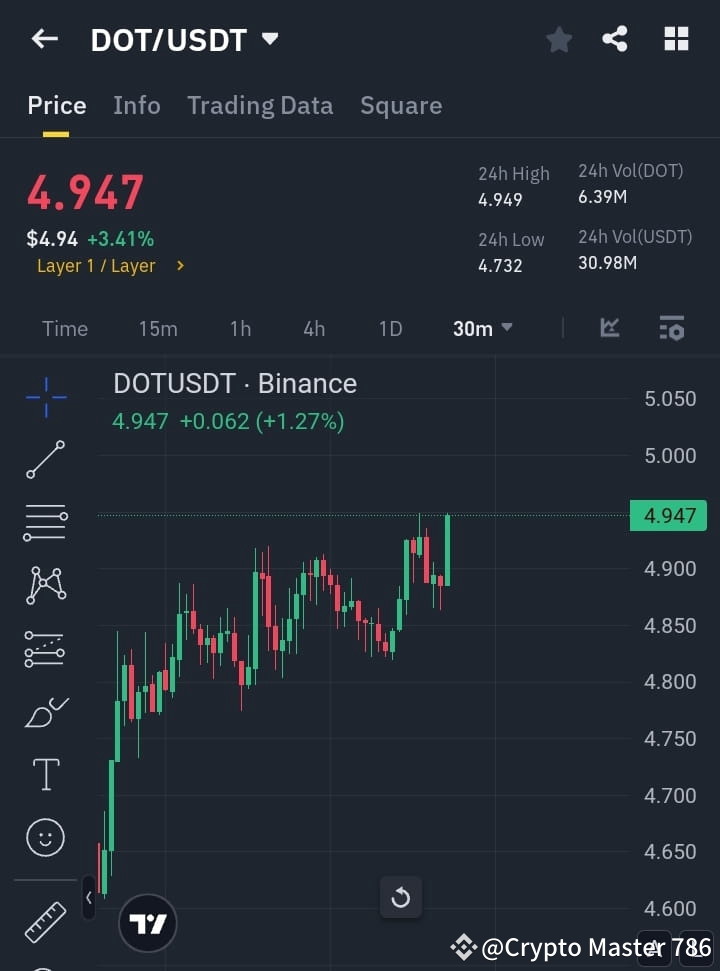Toggle the favorite star for DOT/USDT
720x971 pixels.
tap(558, 39)
